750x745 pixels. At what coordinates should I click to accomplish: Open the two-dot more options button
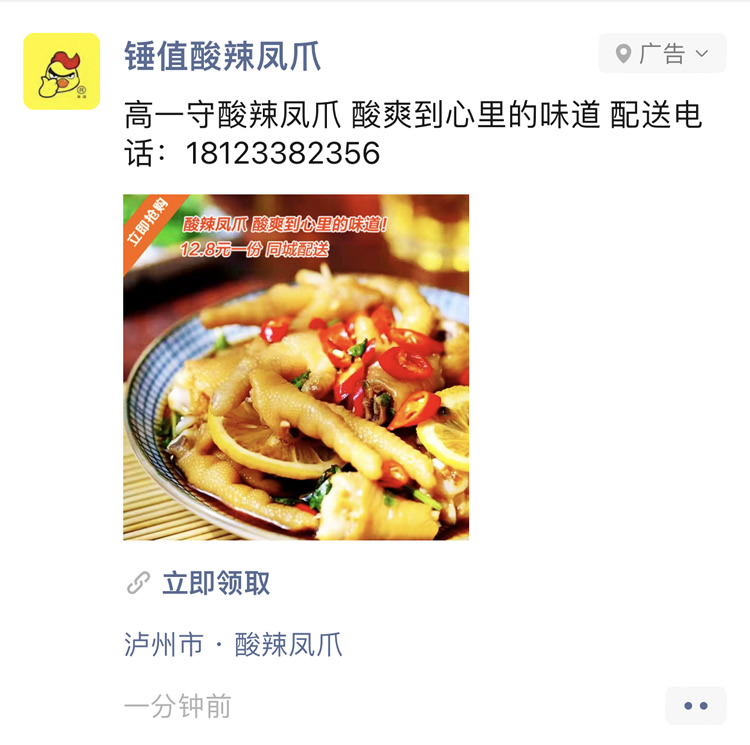coord(695,706)
